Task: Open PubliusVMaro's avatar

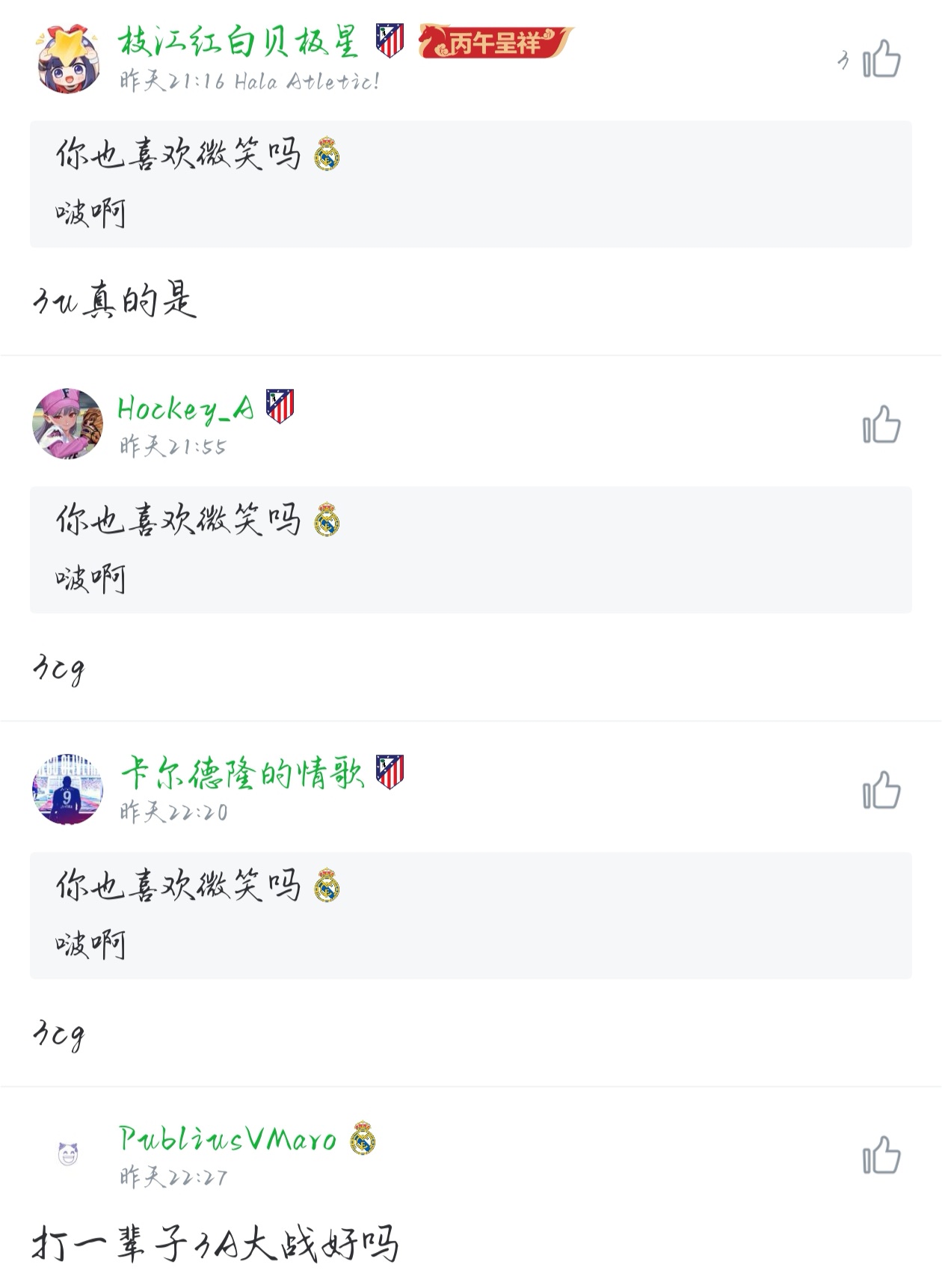Action: tap(68, 1155)
